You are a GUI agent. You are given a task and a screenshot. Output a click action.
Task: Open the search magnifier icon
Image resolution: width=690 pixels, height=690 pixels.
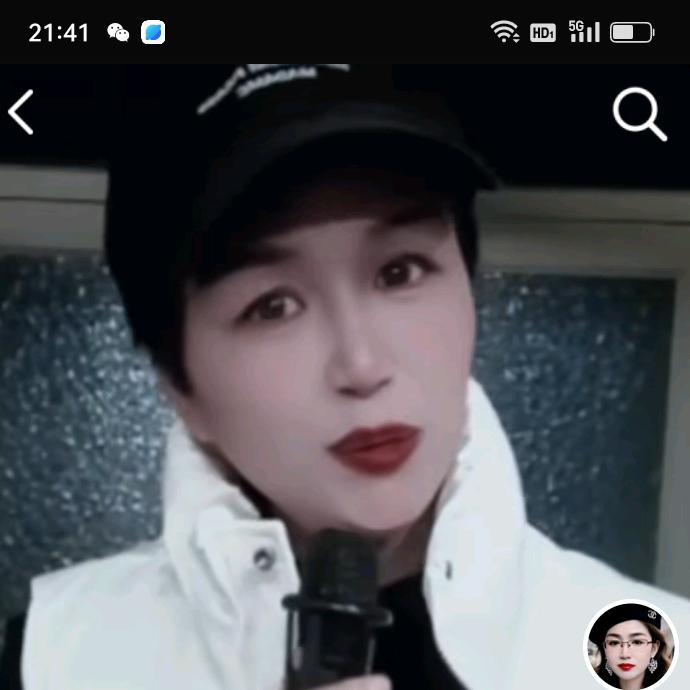[639, 114]
